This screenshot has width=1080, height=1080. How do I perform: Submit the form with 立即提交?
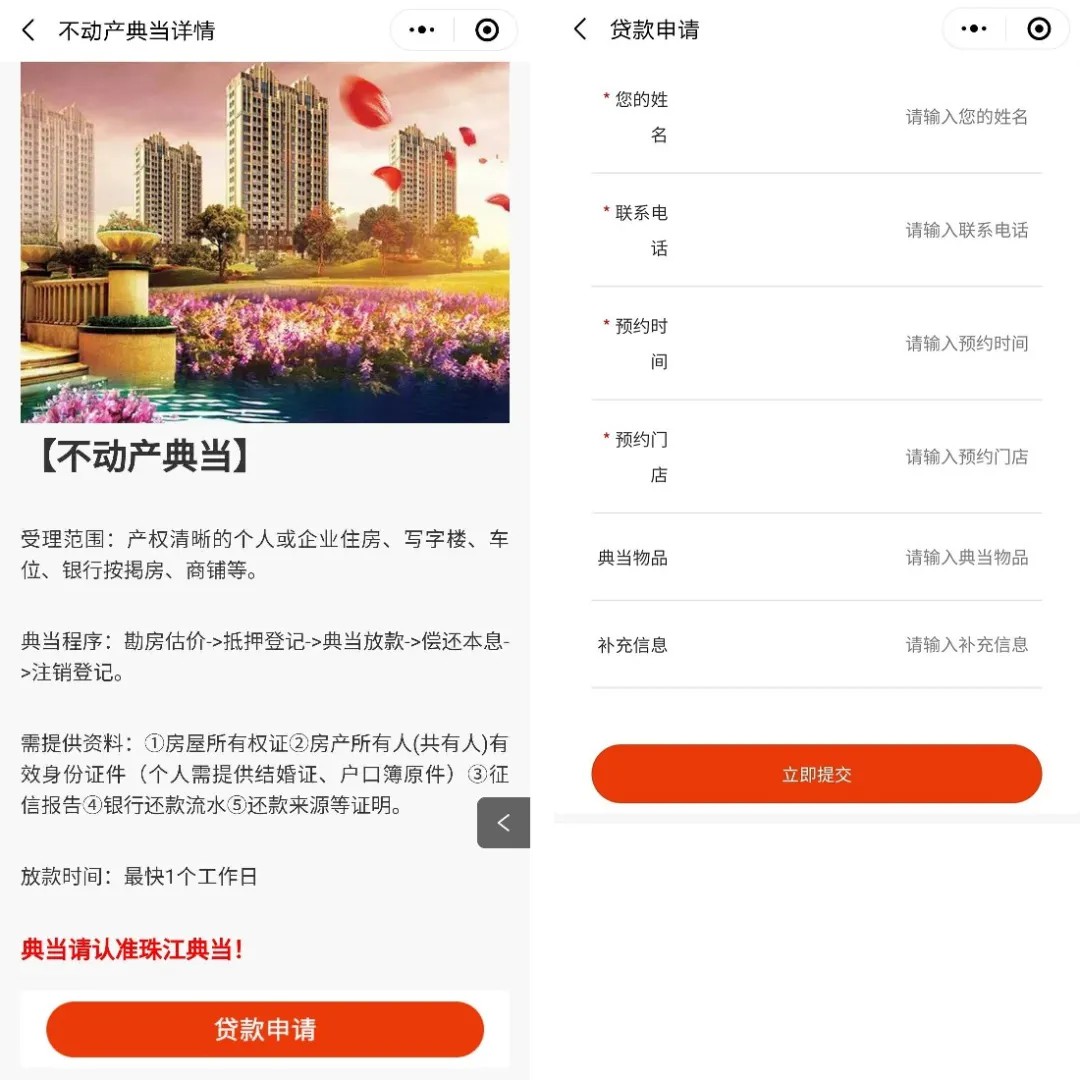coord(816,774)
